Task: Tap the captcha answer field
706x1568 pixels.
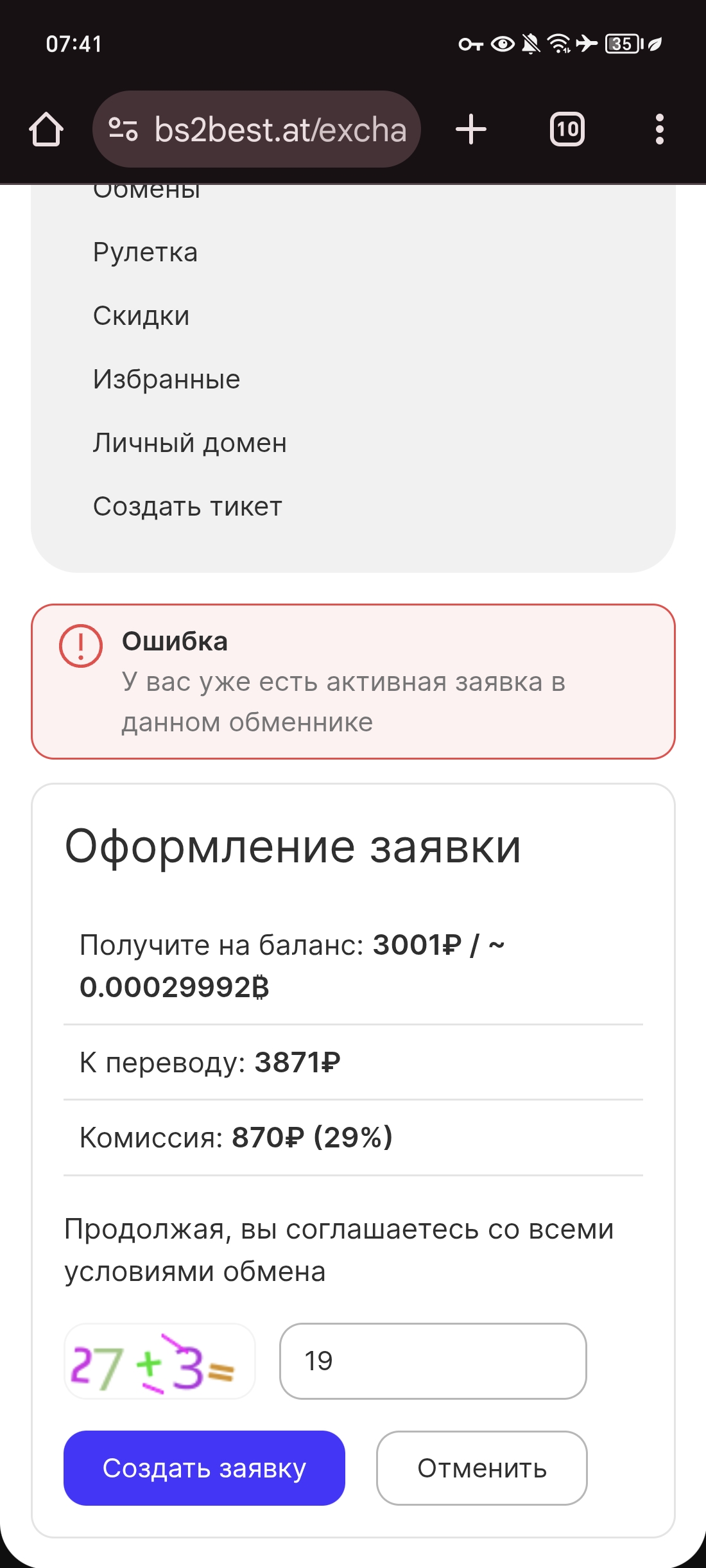Action: pos(433,1361)
